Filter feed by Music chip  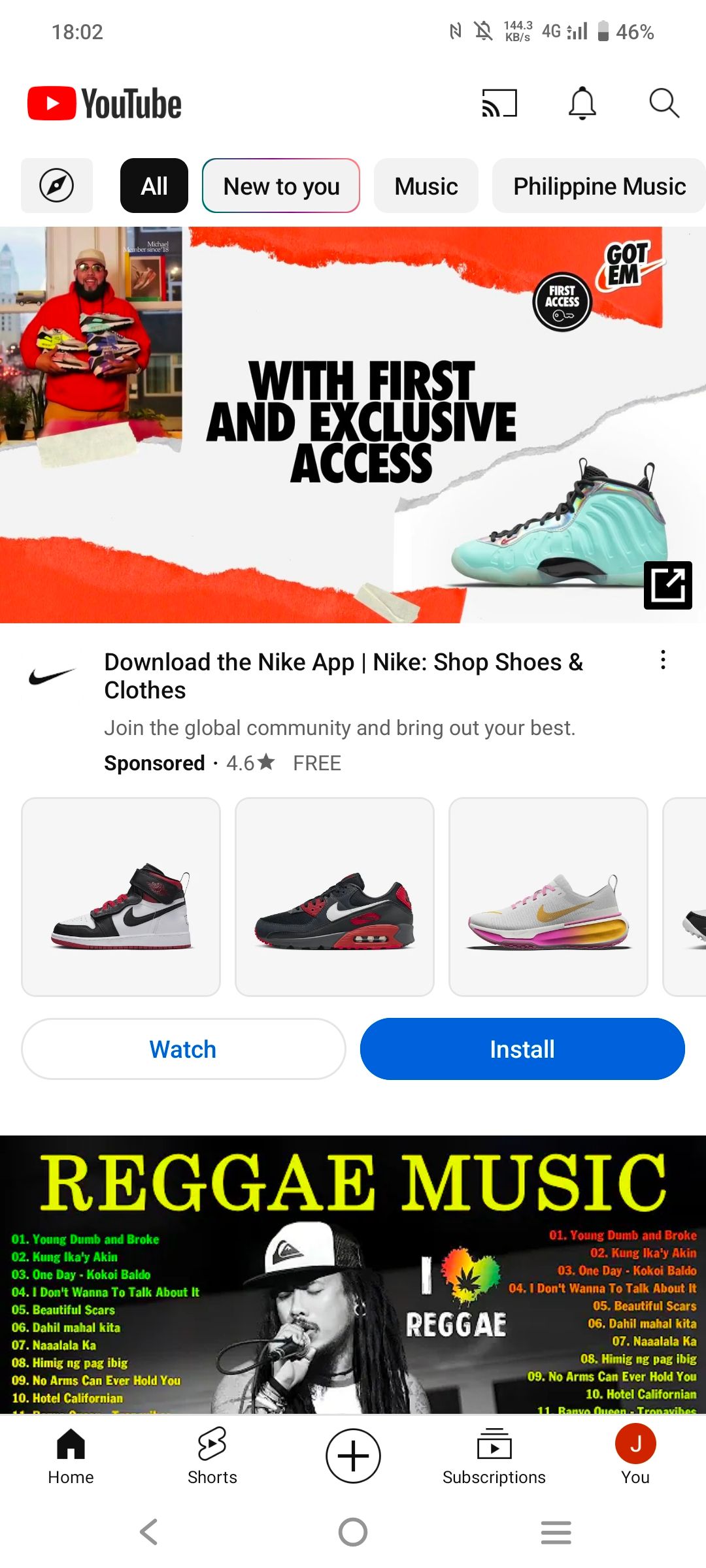(426, 186)
